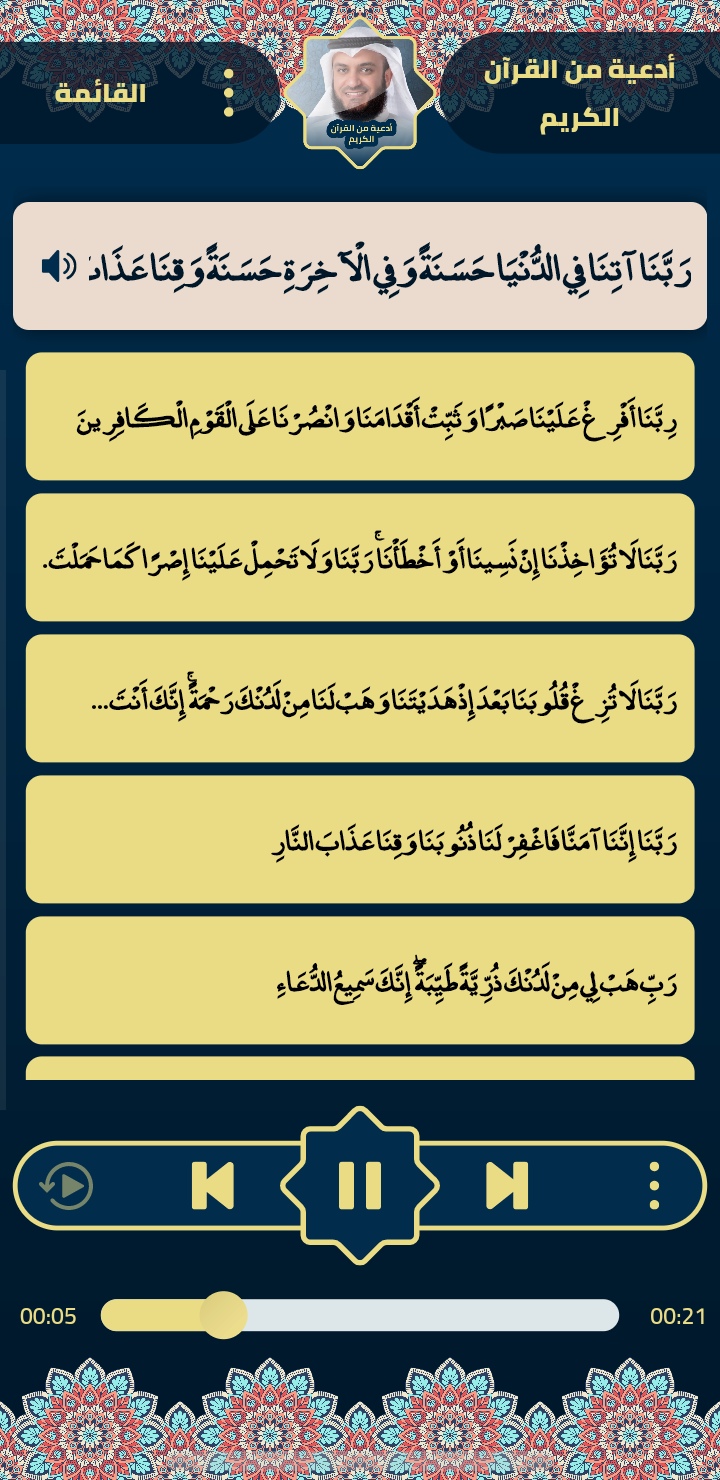Viewport: 720px width, 1480px height.
Task: Select the dua ربنا لا تزغ قلوبنا
Action: click(360, 698)
